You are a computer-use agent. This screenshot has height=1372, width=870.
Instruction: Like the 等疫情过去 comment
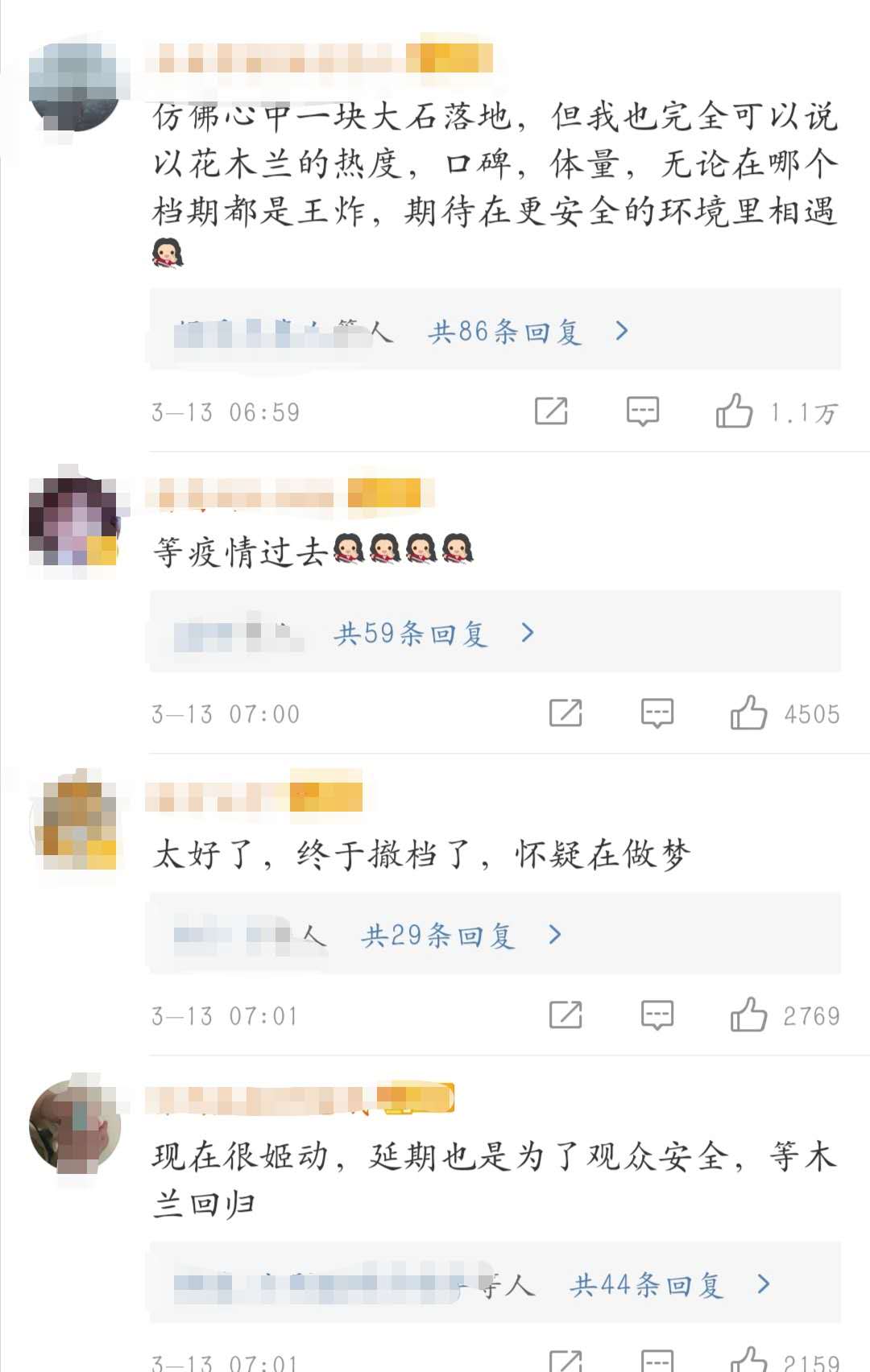pos(748,713)
